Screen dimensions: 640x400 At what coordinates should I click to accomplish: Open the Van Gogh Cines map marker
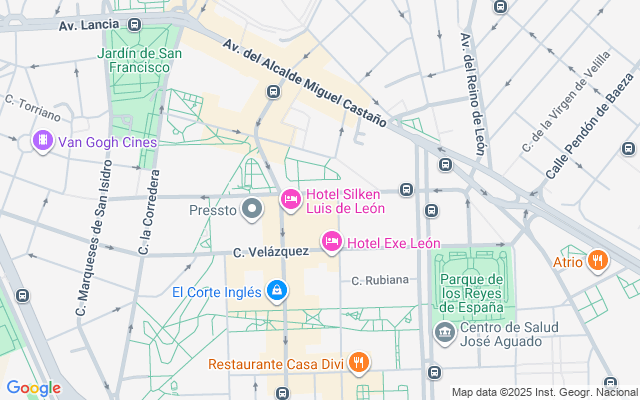click(43, 141)
